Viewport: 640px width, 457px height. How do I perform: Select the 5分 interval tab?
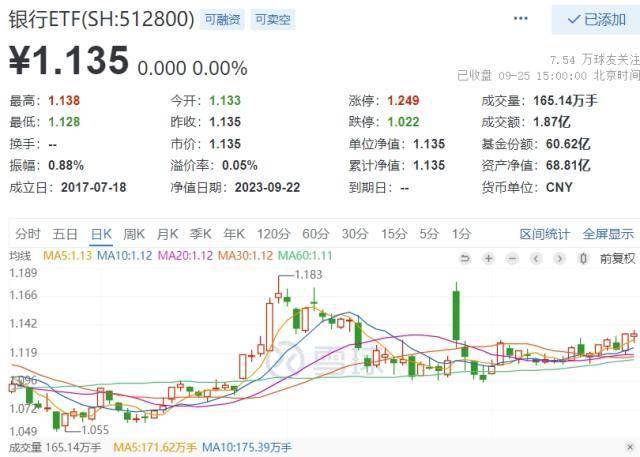pyautogui.click(x=429, y=234)
